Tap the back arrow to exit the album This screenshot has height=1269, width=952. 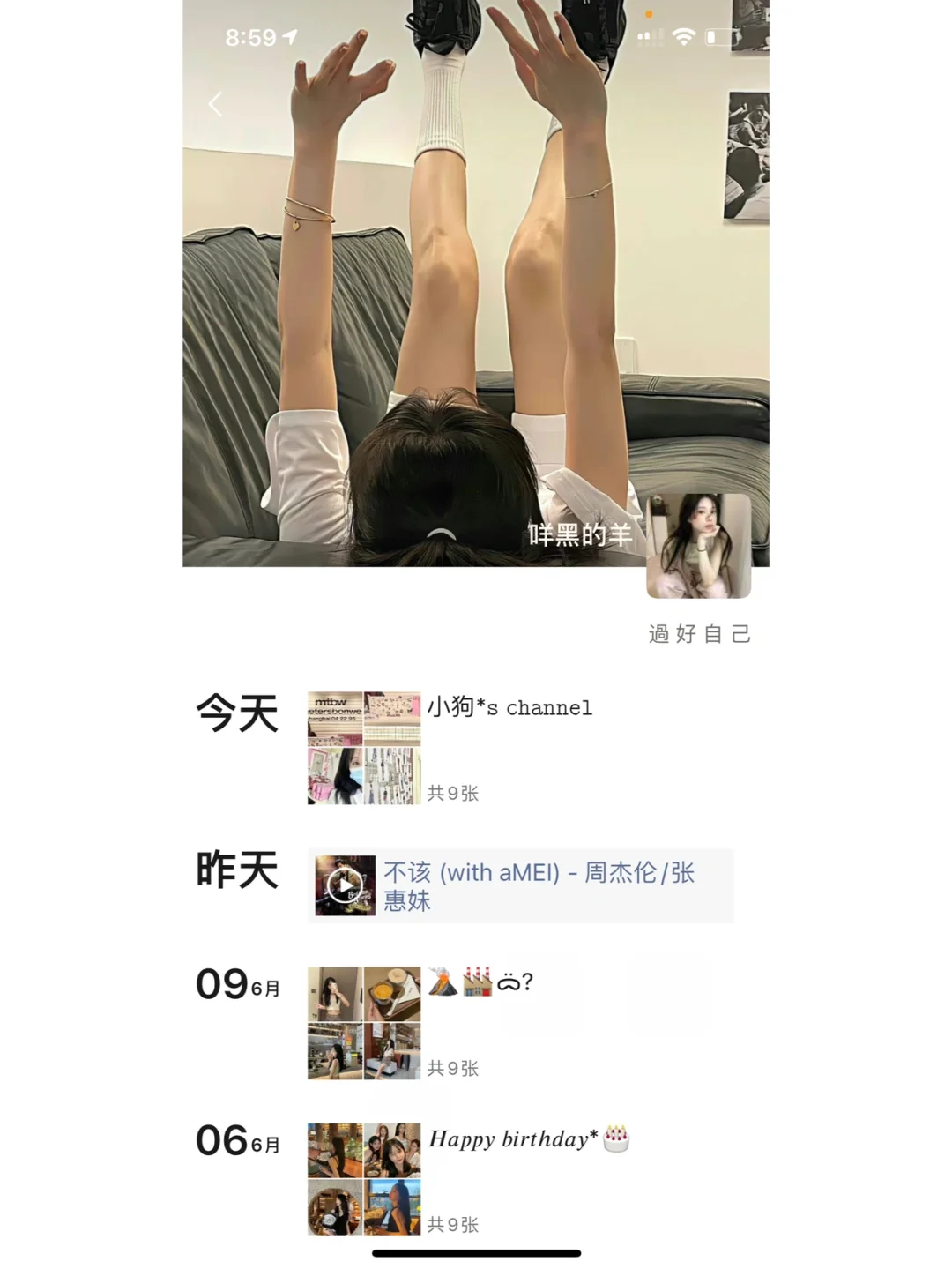click(214, 103)
